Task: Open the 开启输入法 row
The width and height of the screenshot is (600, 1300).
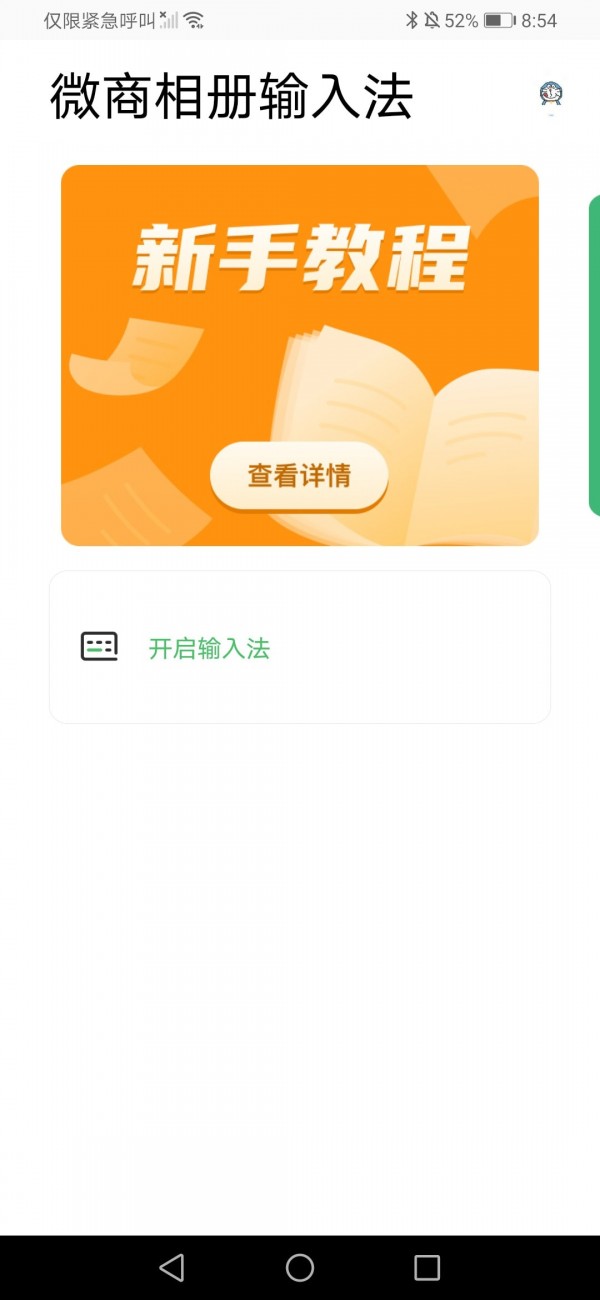Action: pyautogui.click(x=299, y=648)
